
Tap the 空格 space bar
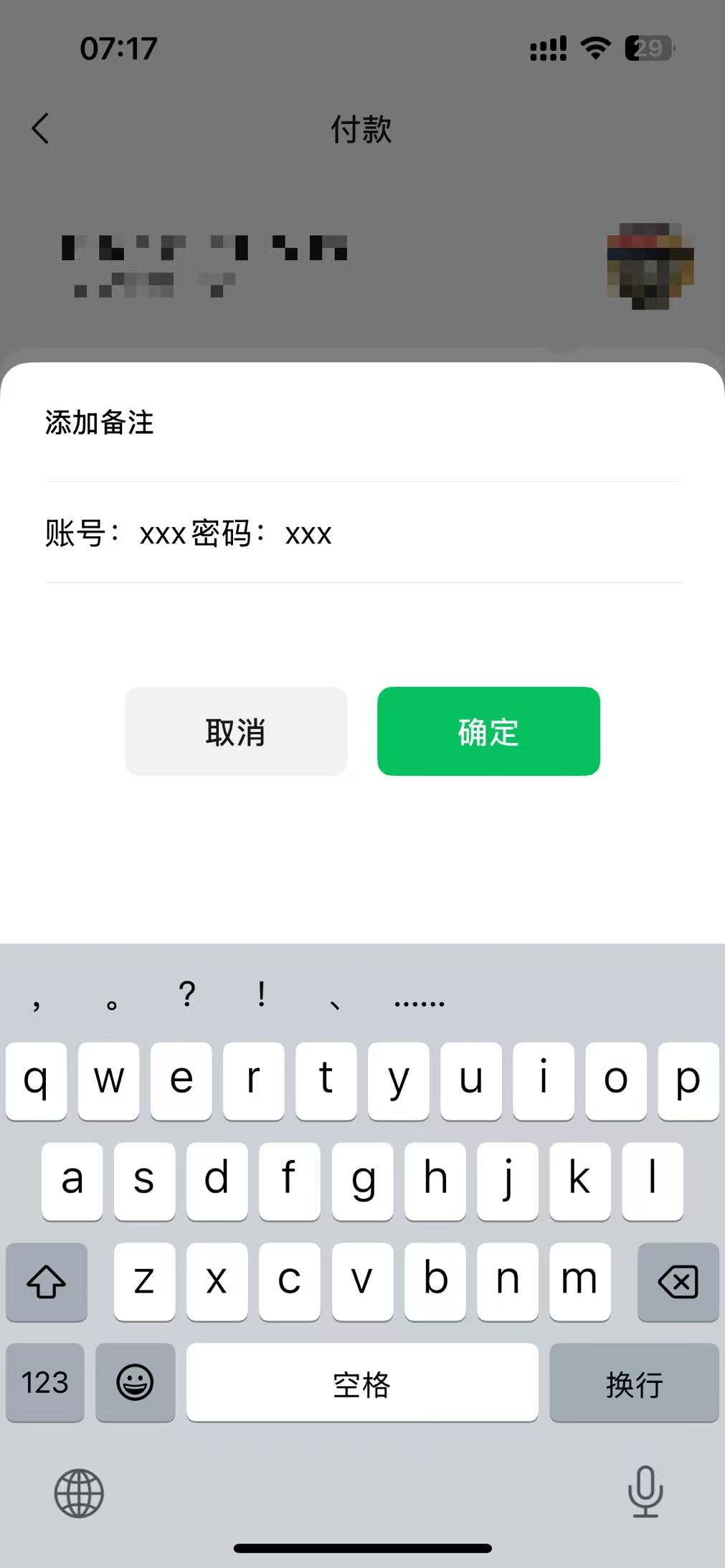coord(362,1382)
